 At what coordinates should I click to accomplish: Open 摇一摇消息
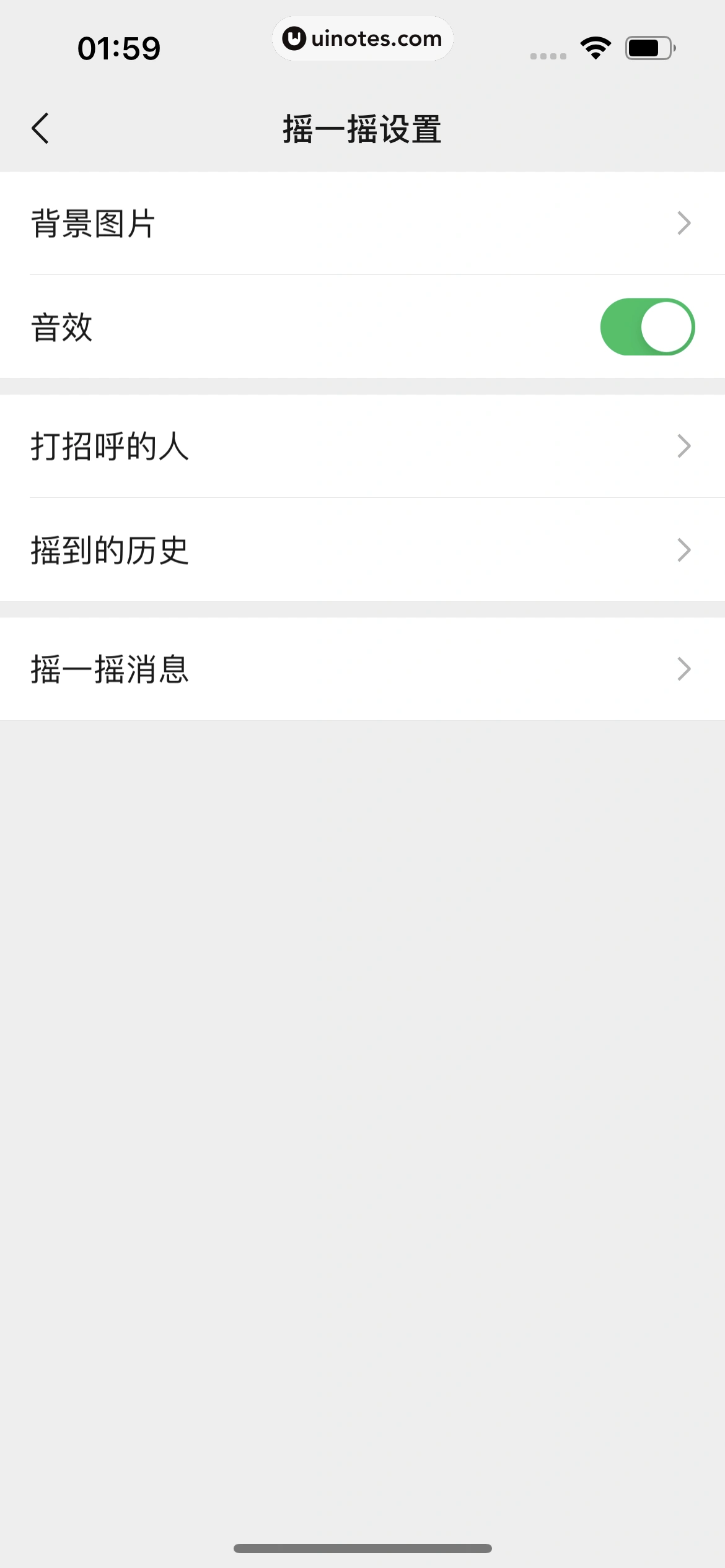tap(362, 669)
